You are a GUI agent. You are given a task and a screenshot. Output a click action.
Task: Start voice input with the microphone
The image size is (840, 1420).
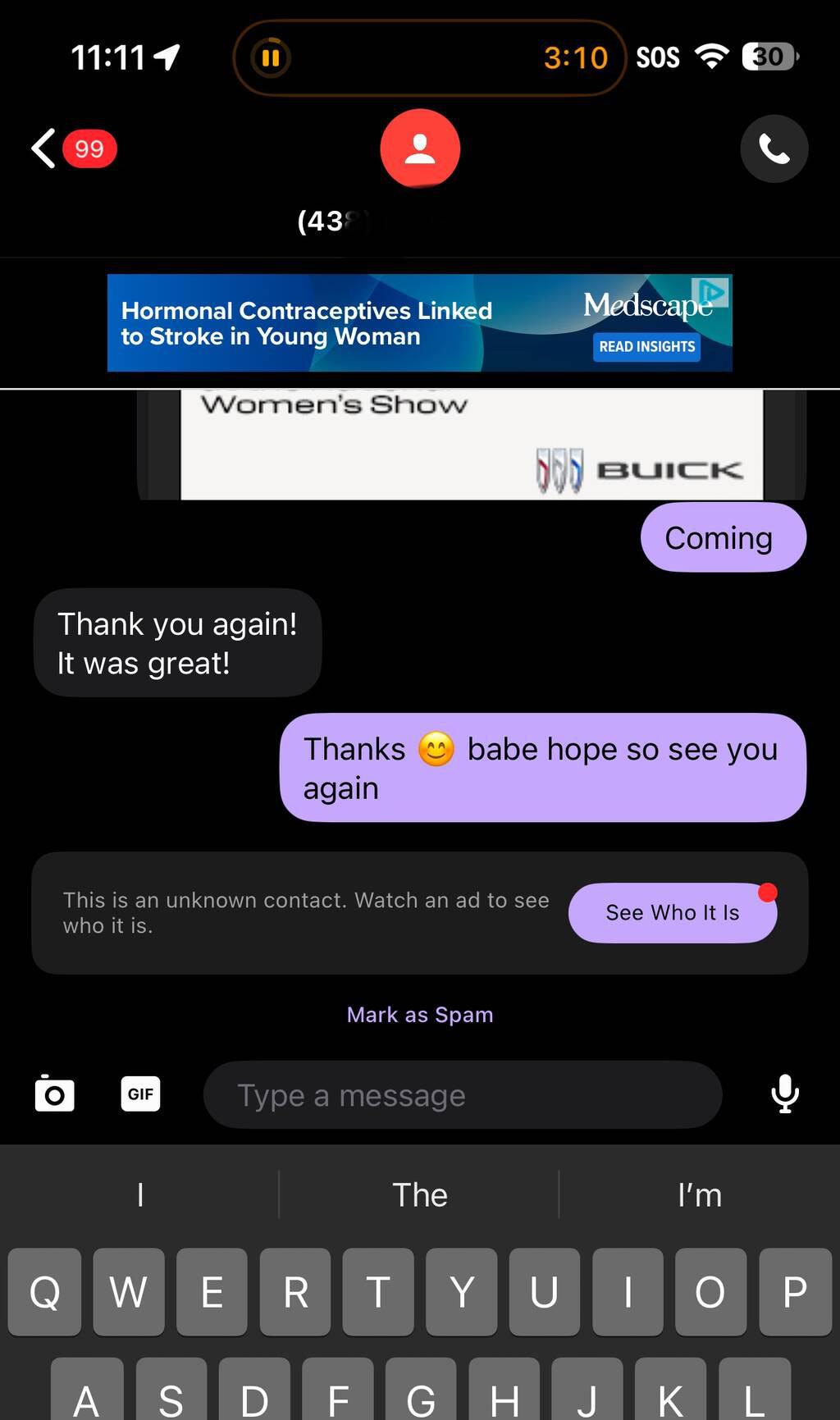785,1094
